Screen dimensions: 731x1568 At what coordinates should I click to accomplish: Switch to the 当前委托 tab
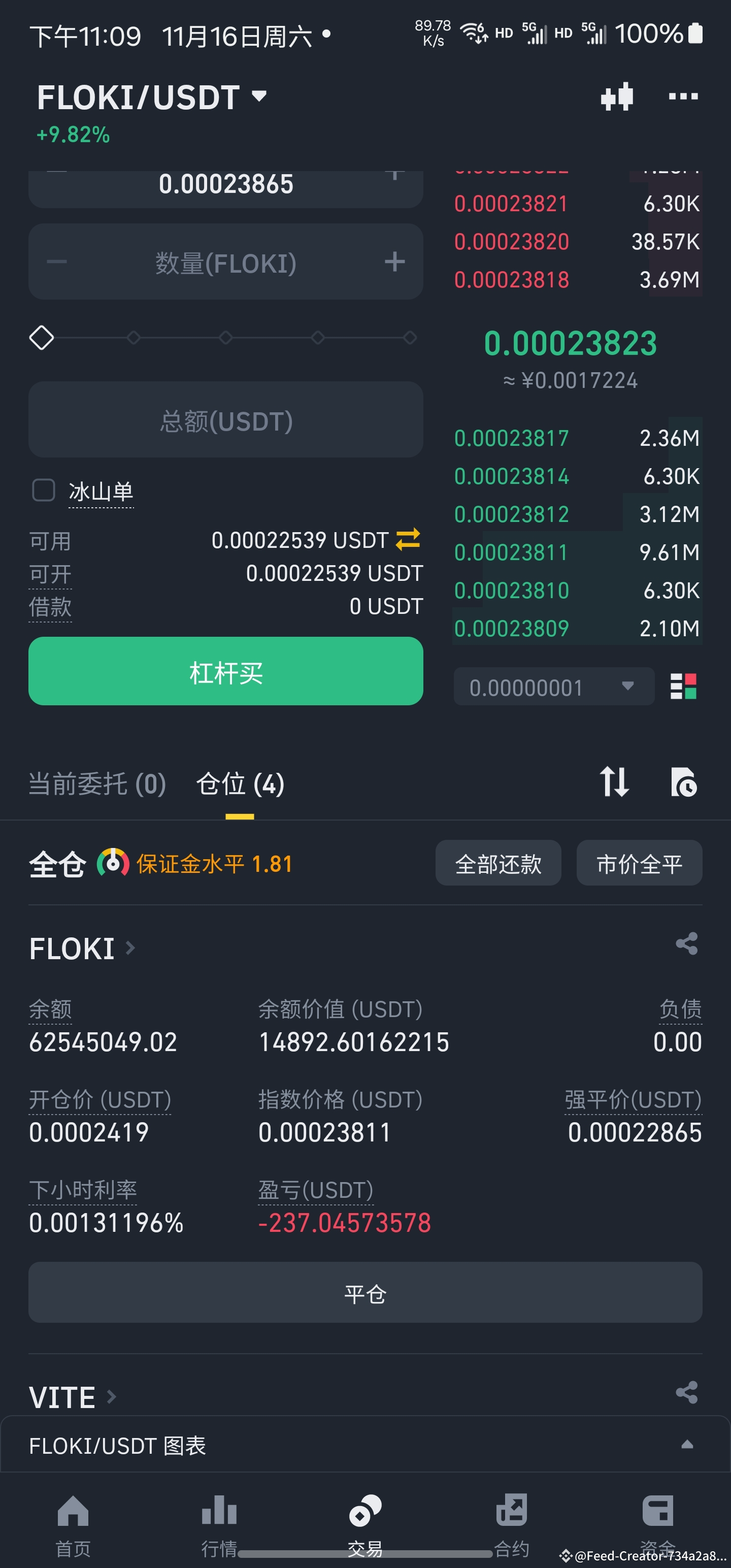(97, 785)
